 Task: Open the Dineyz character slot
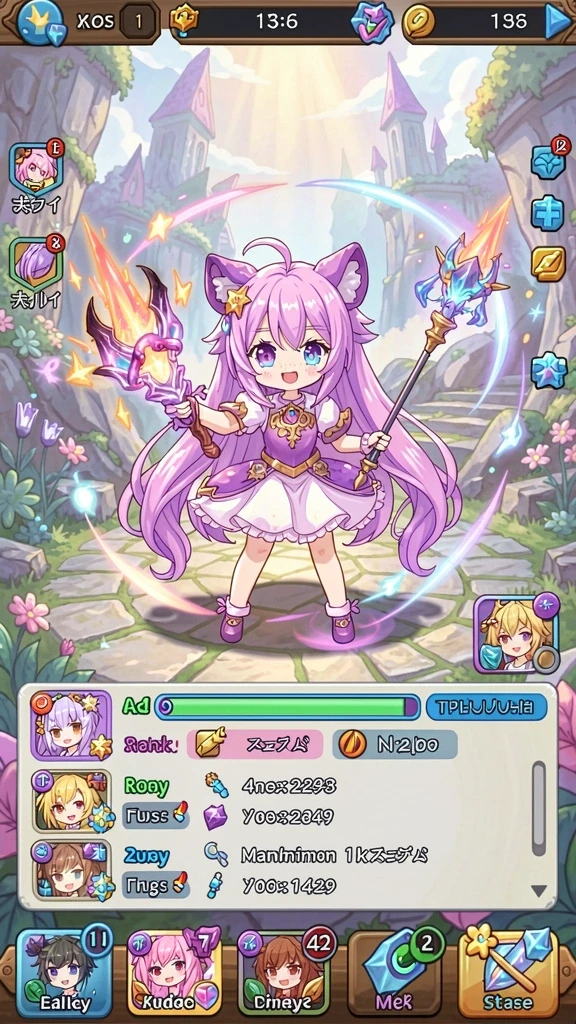(x=285, y=973)
